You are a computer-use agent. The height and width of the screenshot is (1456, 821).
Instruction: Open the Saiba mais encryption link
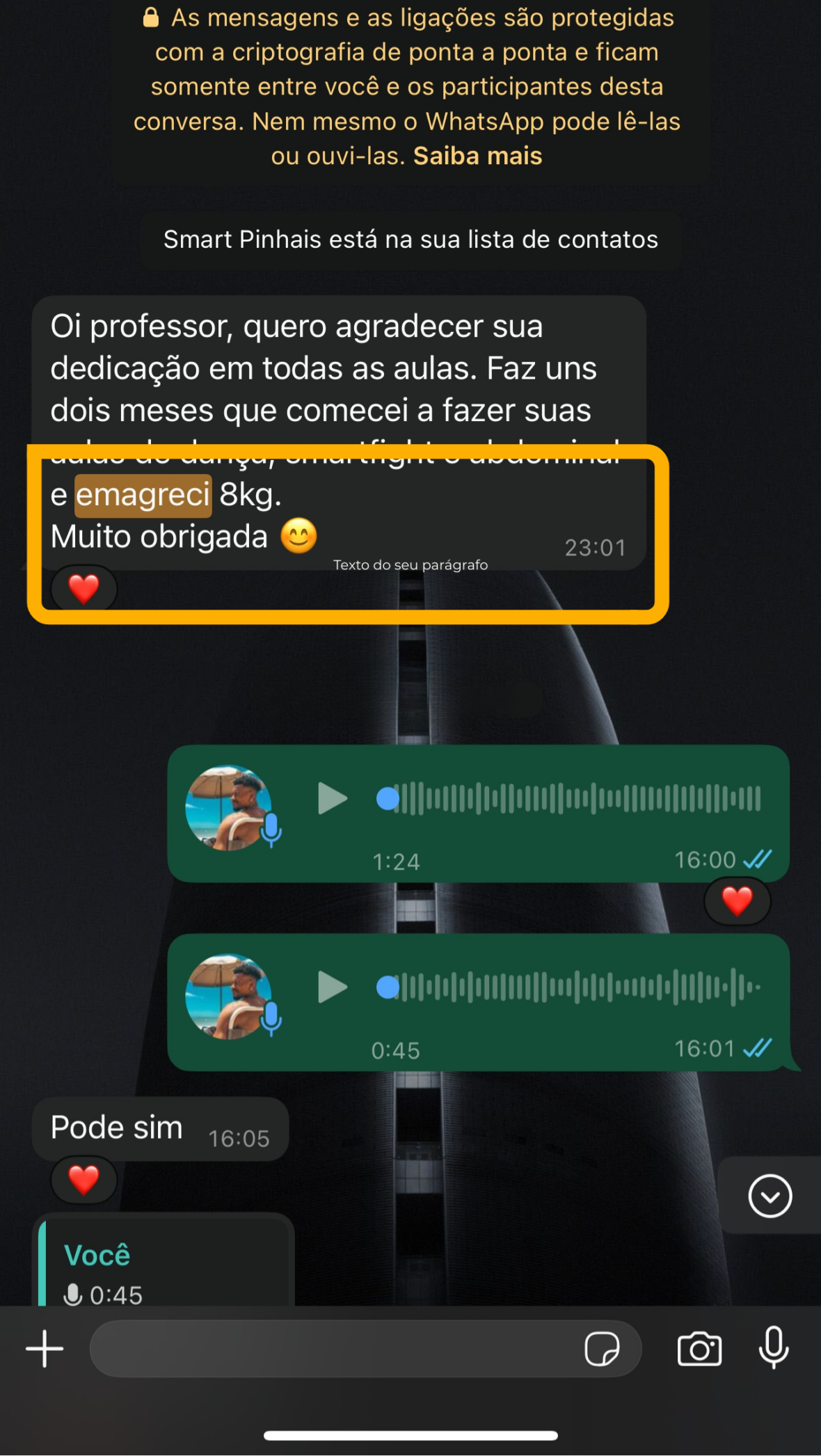(477, 156)
